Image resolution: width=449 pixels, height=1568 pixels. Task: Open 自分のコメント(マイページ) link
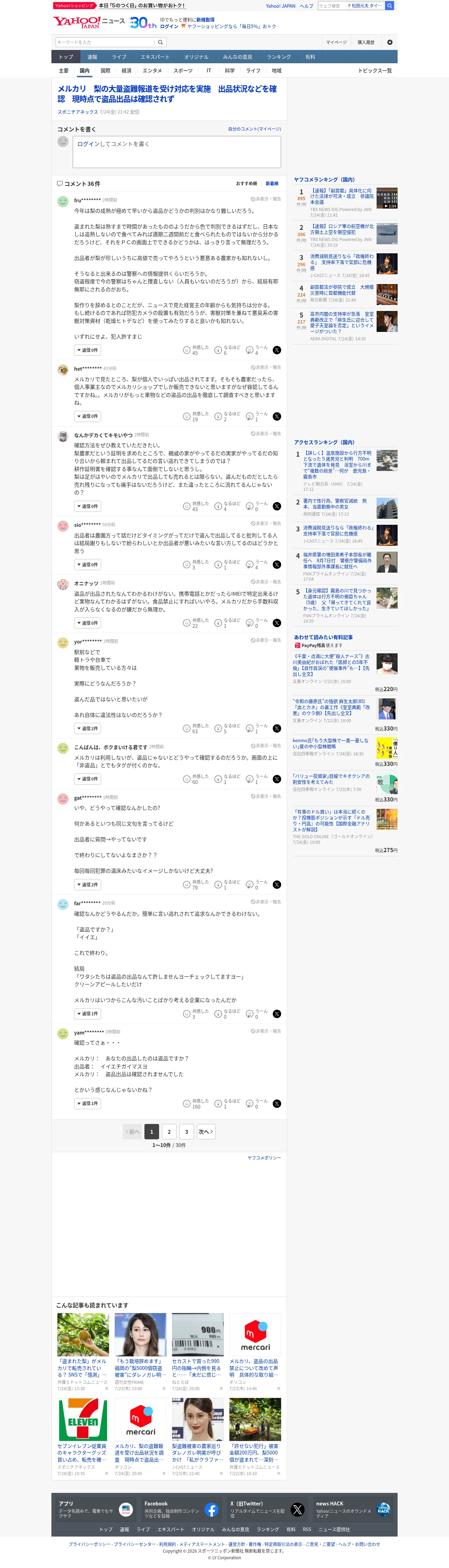click(x=255, y=129)
